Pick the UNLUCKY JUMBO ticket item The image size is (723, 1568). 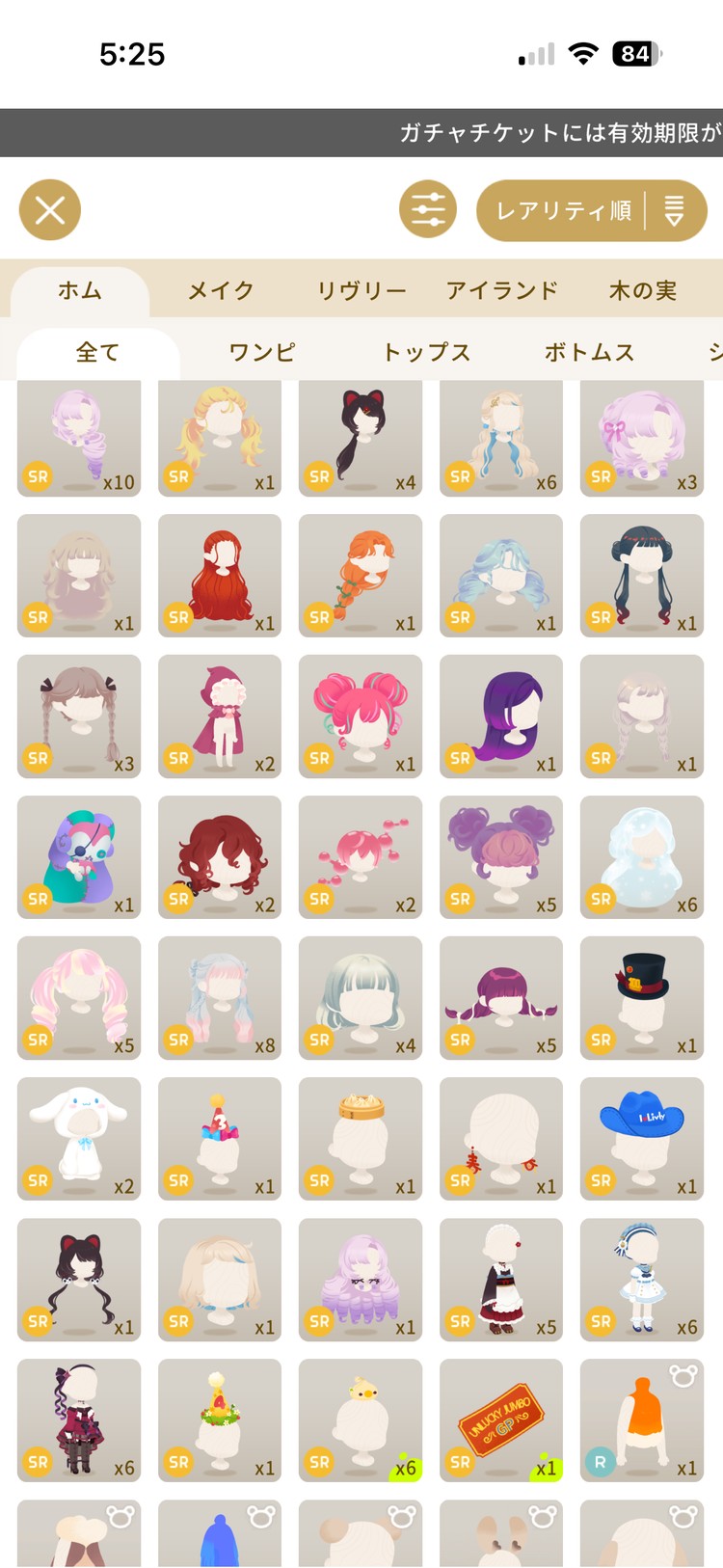[501, 1419]
